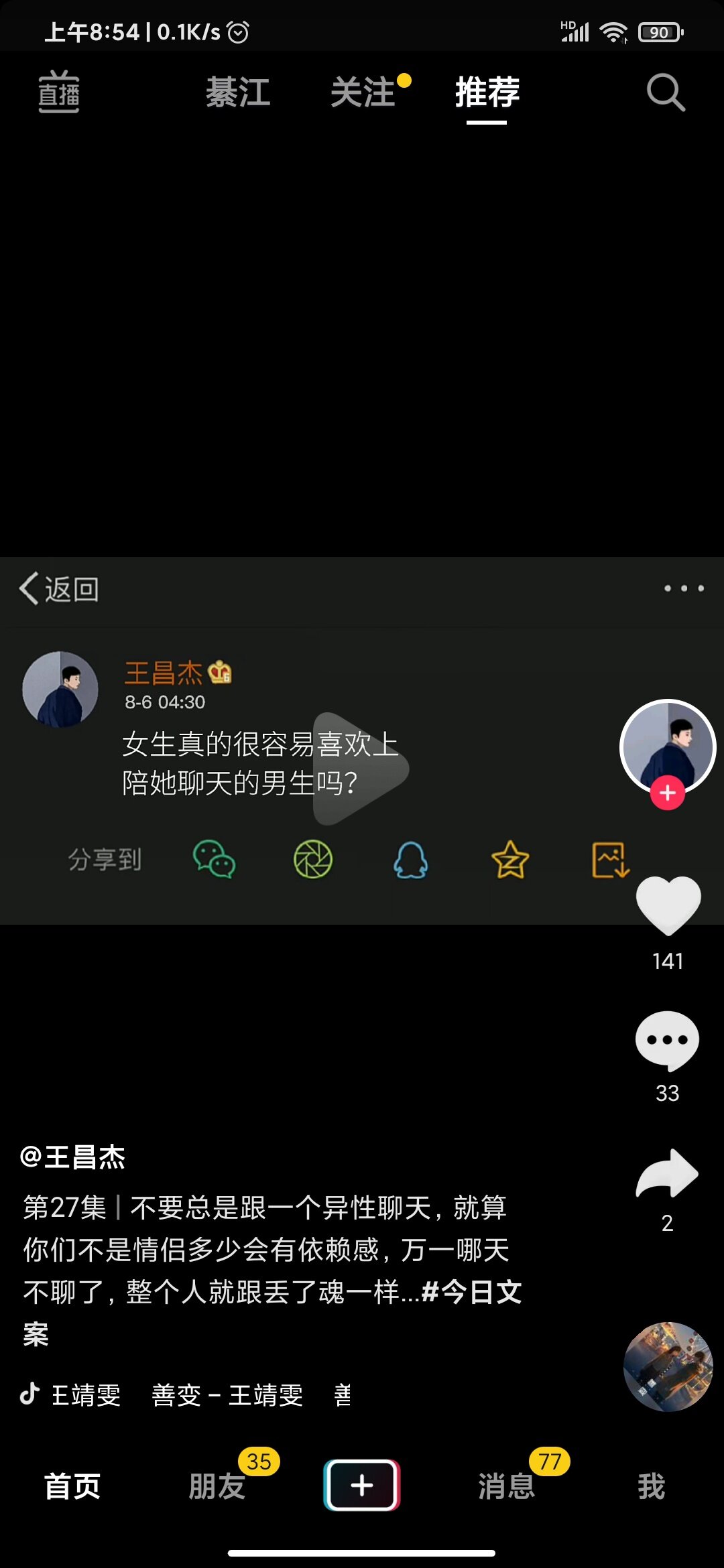Open the search magnifier
The width and height of the screenshot is (724, 1568).
pos(666,92)
